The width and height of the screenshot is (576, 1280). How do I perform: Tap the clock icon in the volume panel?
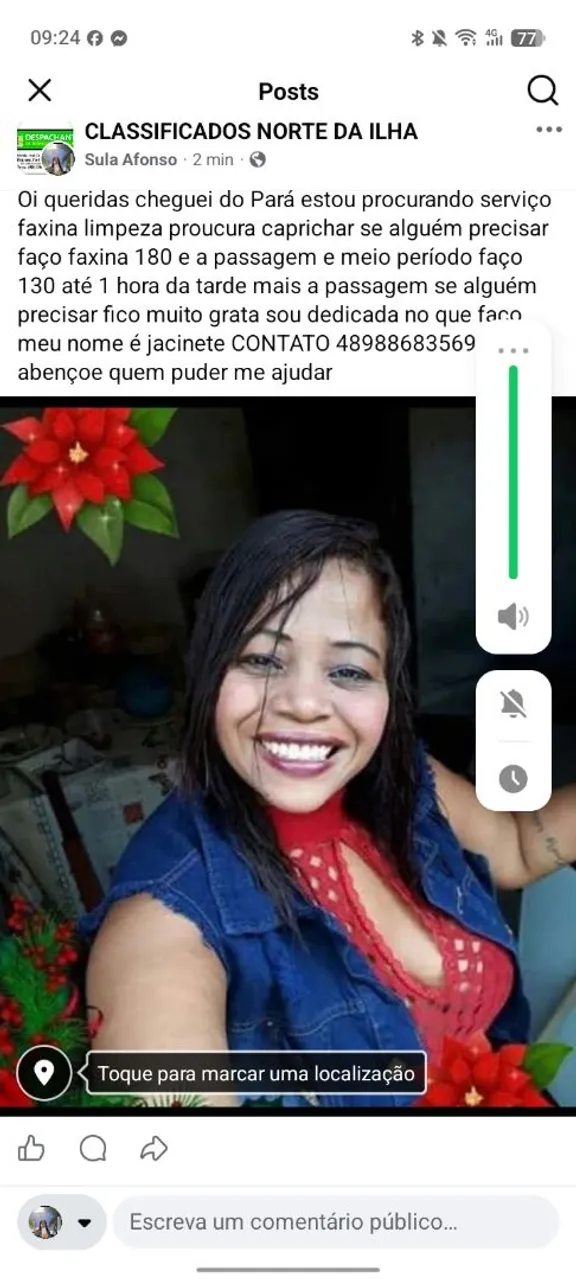click(x=513, y=779)
